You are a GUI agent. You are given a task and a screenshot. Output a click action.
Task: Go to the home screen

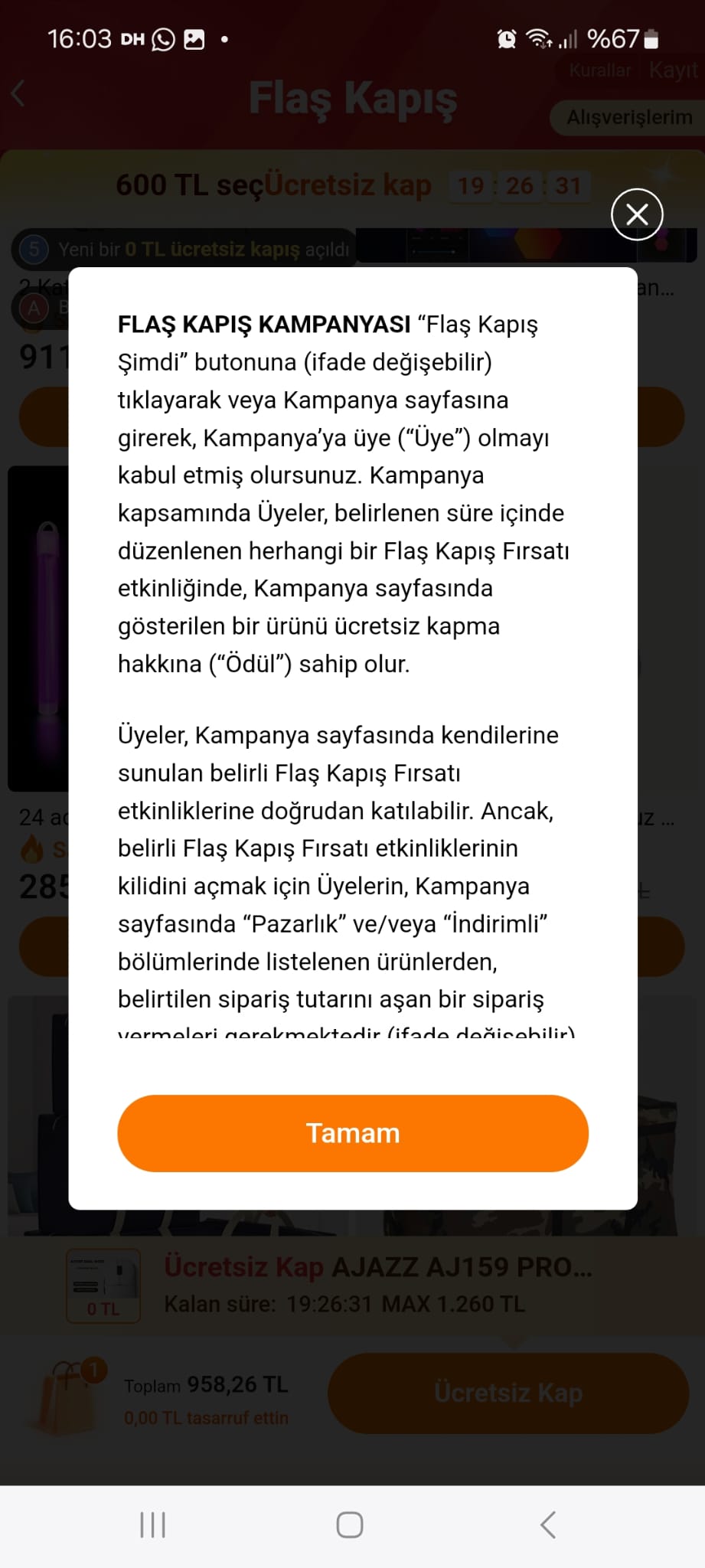pyautogui.click(x=350, y=1525)
